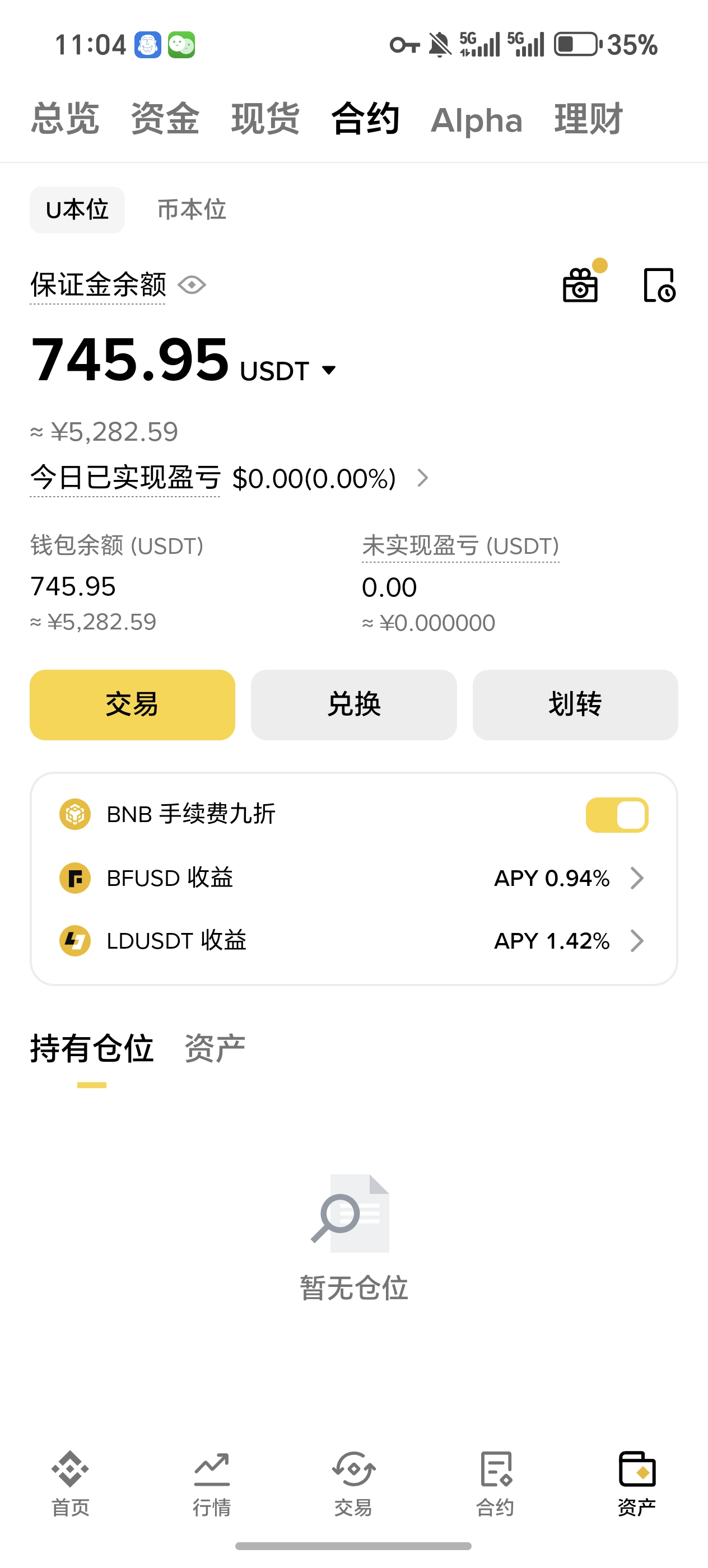Tap the 兑换 button
708x1568 pixels.
(353, 704)
